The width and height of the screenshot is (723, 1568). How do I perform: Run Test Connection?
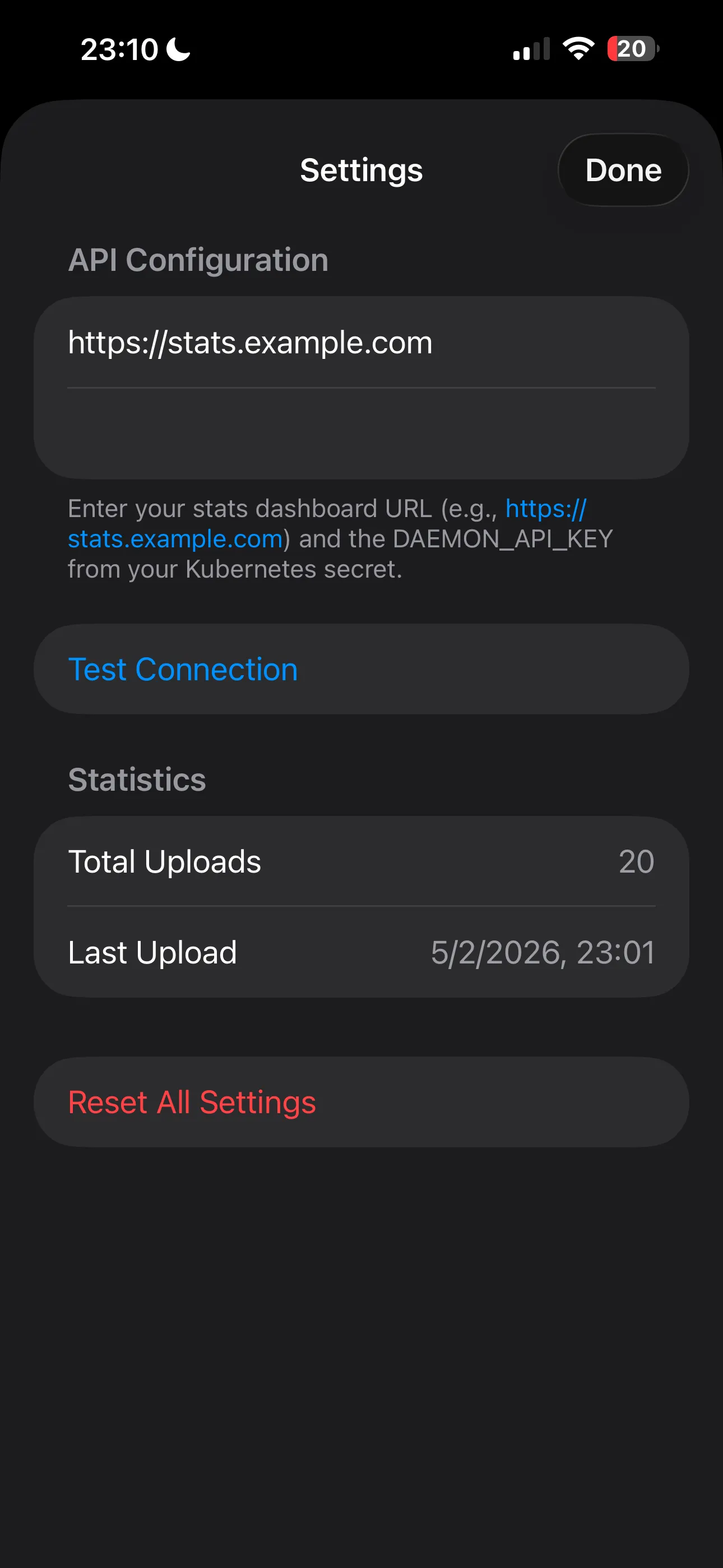coord(183,669)
